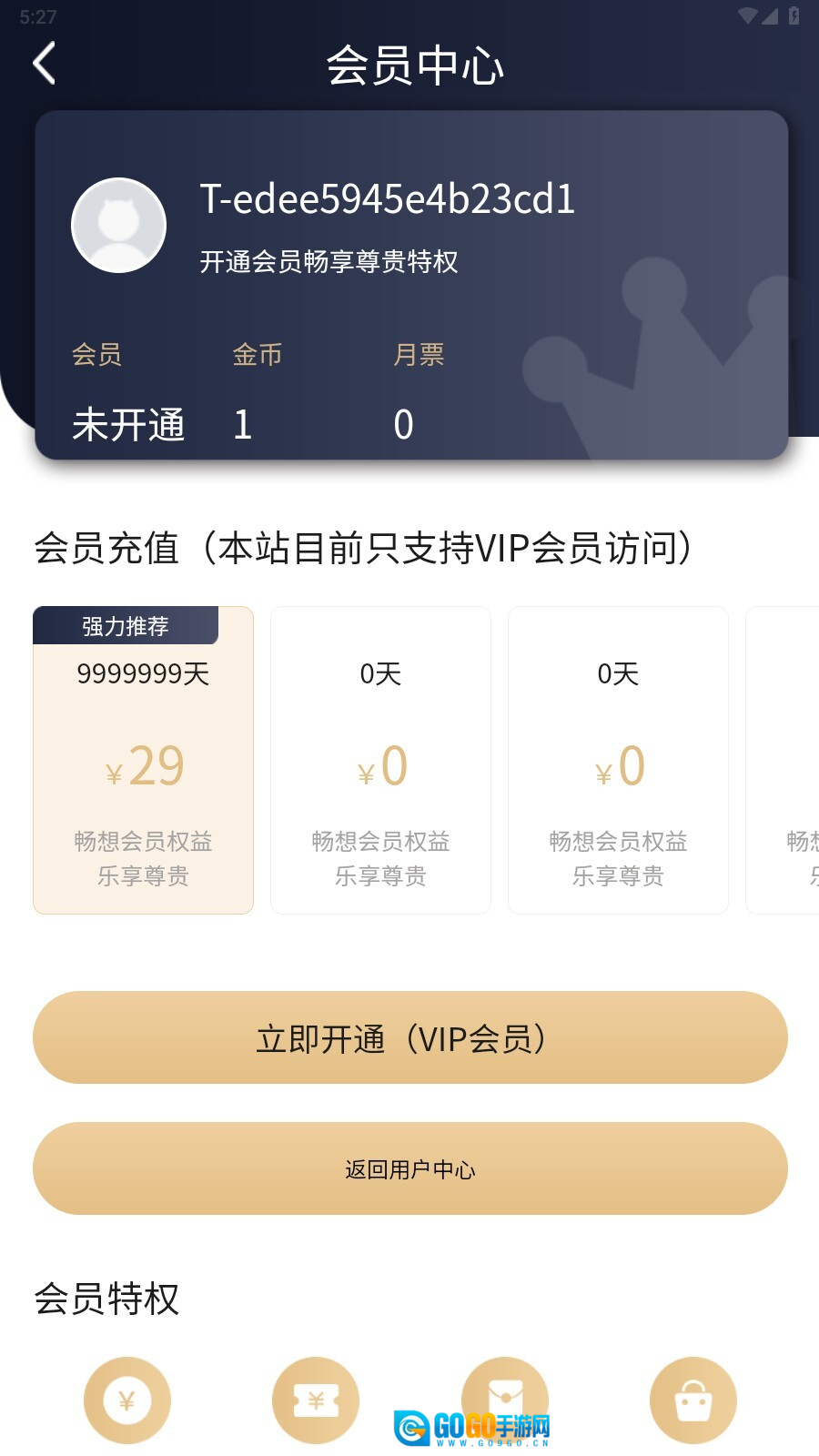This screenshot has width=819, height=1456.
Task: Tap the 立即开通（VIP会员）button
Action: (x=409, y=1037)
